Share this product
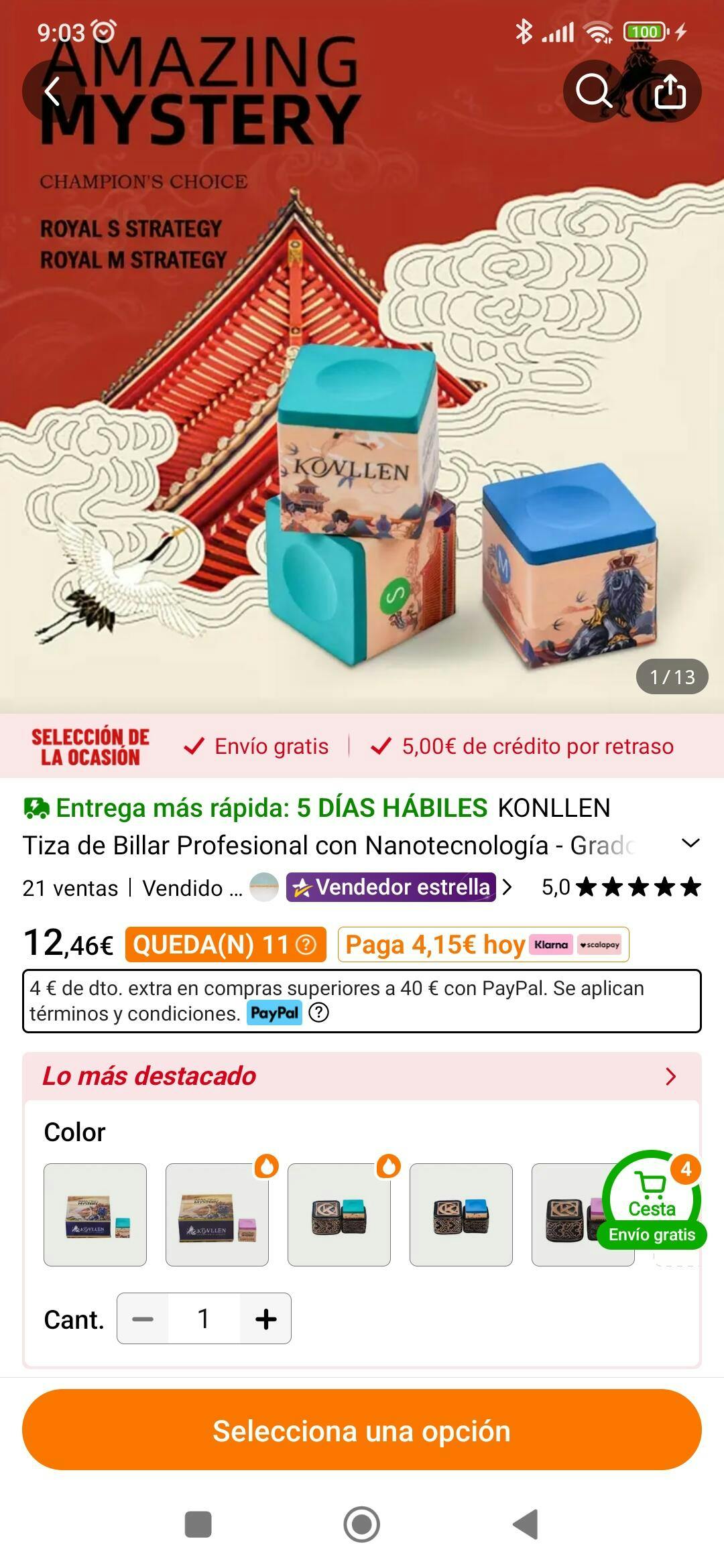The height and width of the screenshot is (1568, 724). tap(670, 91)
